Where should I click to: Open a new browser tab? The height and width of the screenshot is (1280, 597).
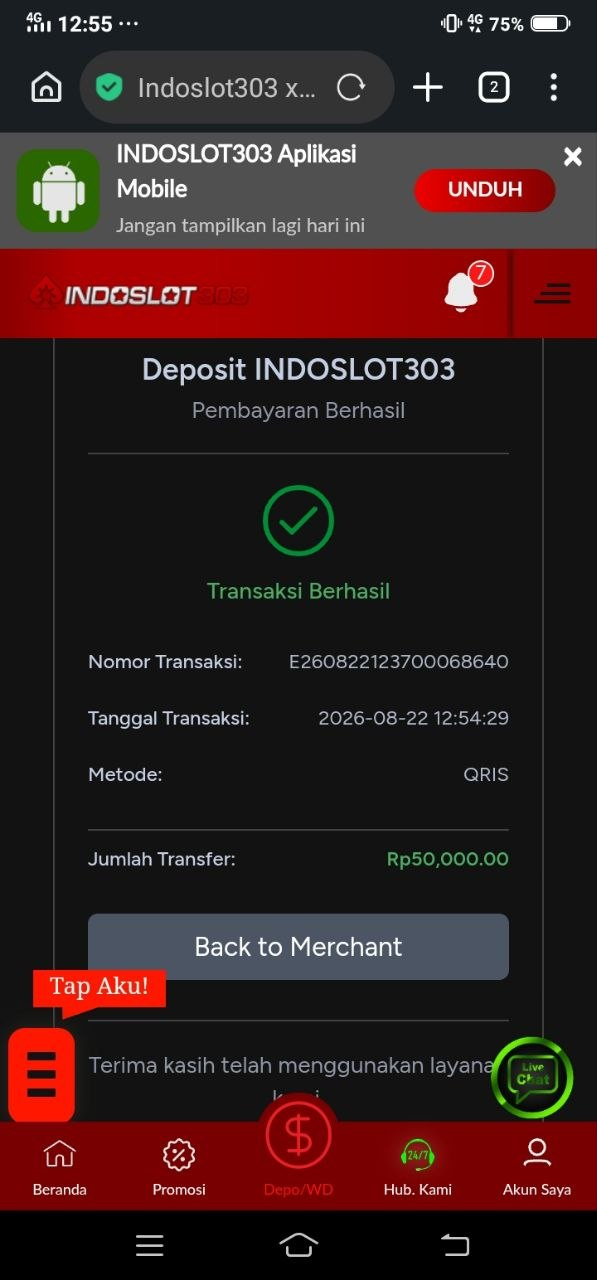[x=427, y=88]
